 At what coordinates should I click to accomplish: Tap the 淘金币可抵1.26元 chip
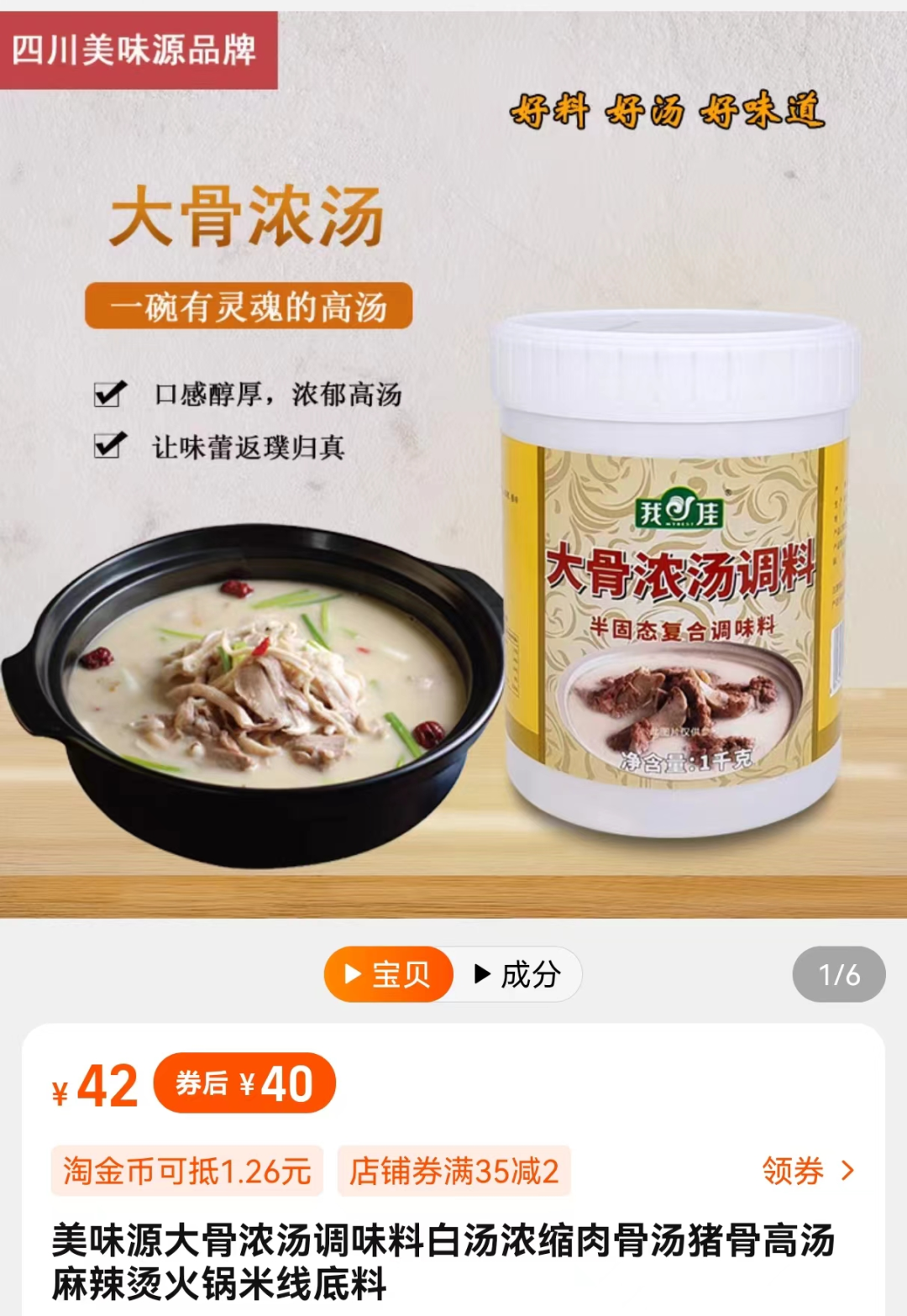[186, 1171]
